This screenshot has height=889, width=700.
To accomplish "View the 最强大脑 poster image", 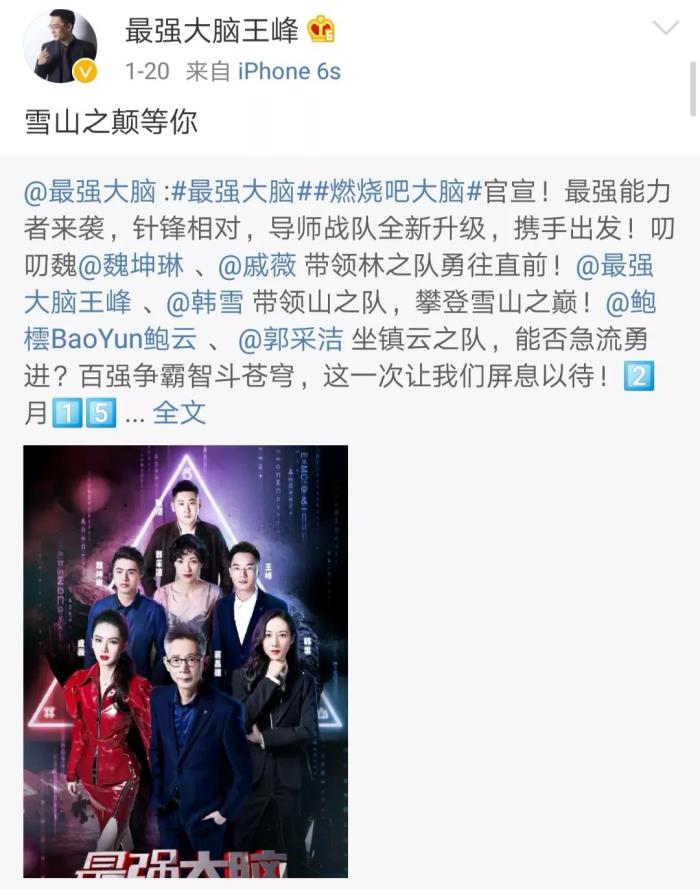I will point(185,660).
